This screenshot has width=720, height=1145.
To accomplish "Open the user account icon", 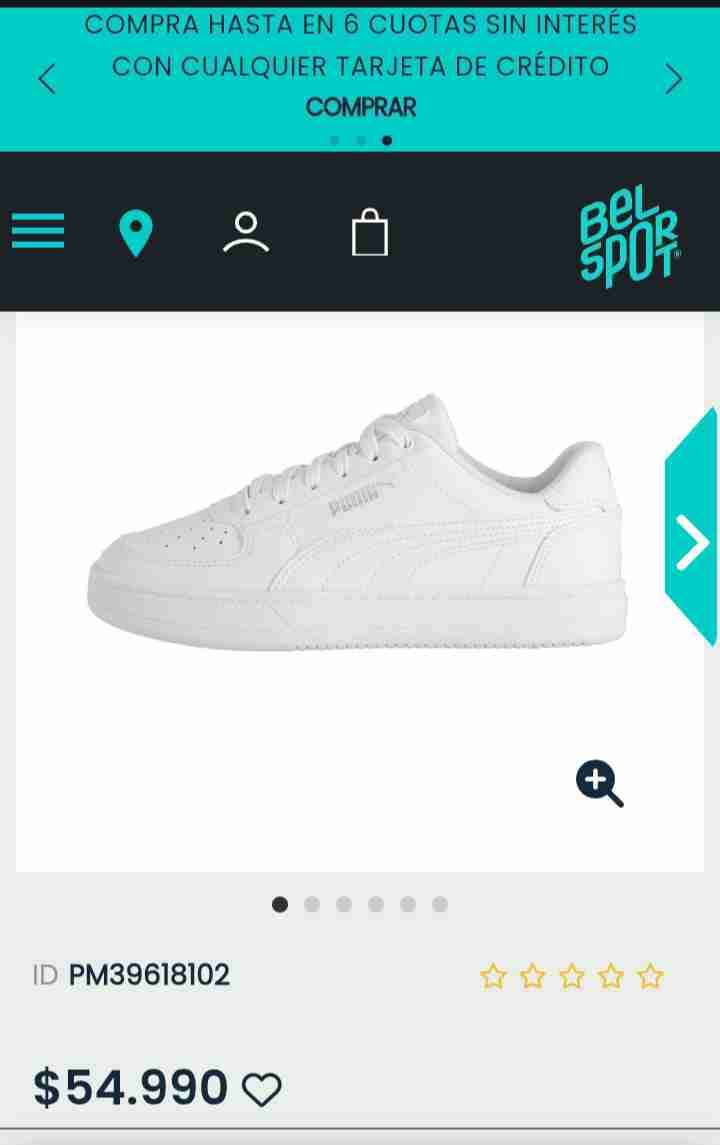I will tap(246, 231).
